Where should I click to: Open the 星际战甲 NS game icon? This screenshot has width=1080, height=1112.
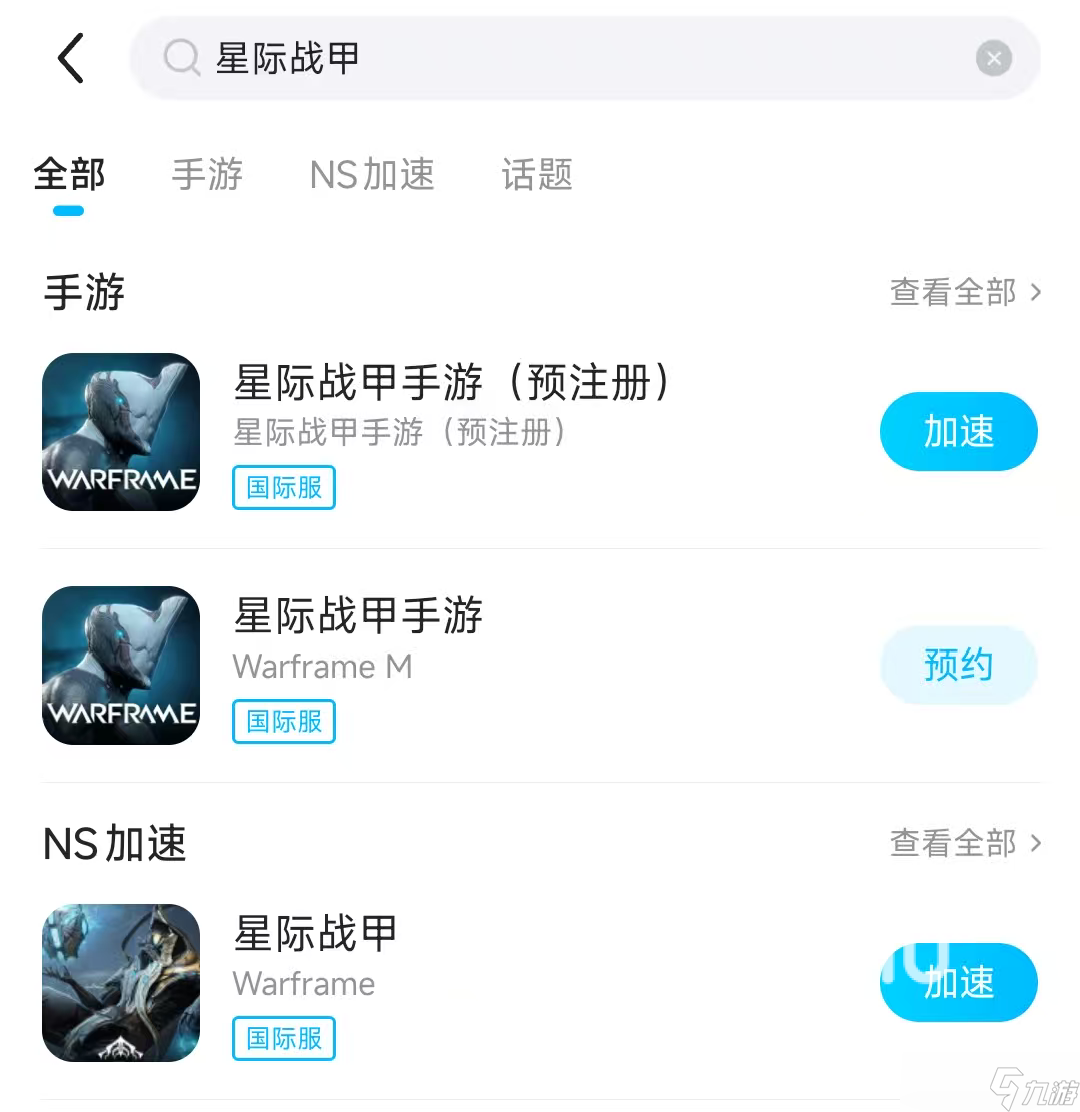(120, 983)
